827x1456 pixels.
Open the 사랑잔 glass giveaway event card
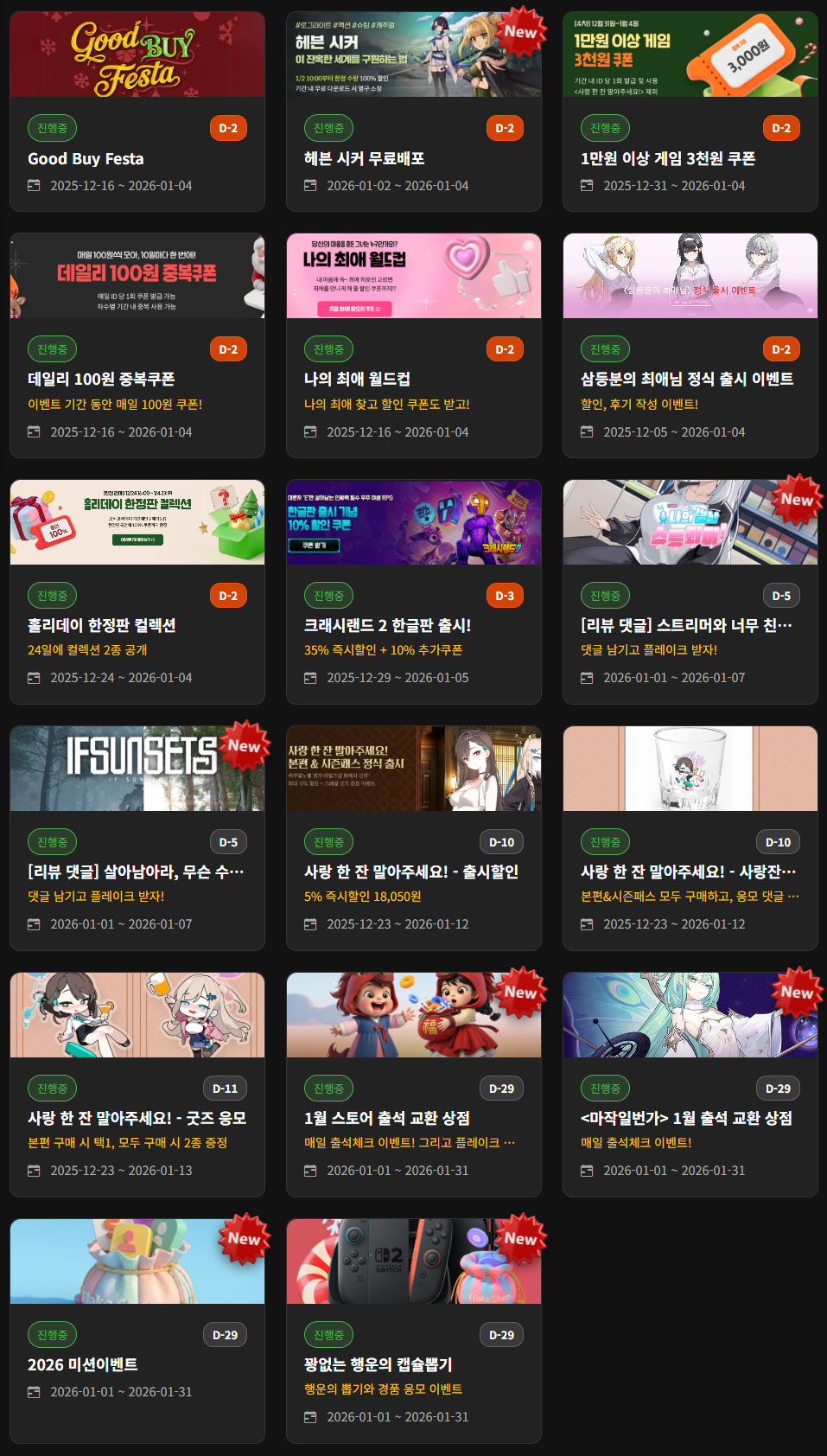point(688,872)
